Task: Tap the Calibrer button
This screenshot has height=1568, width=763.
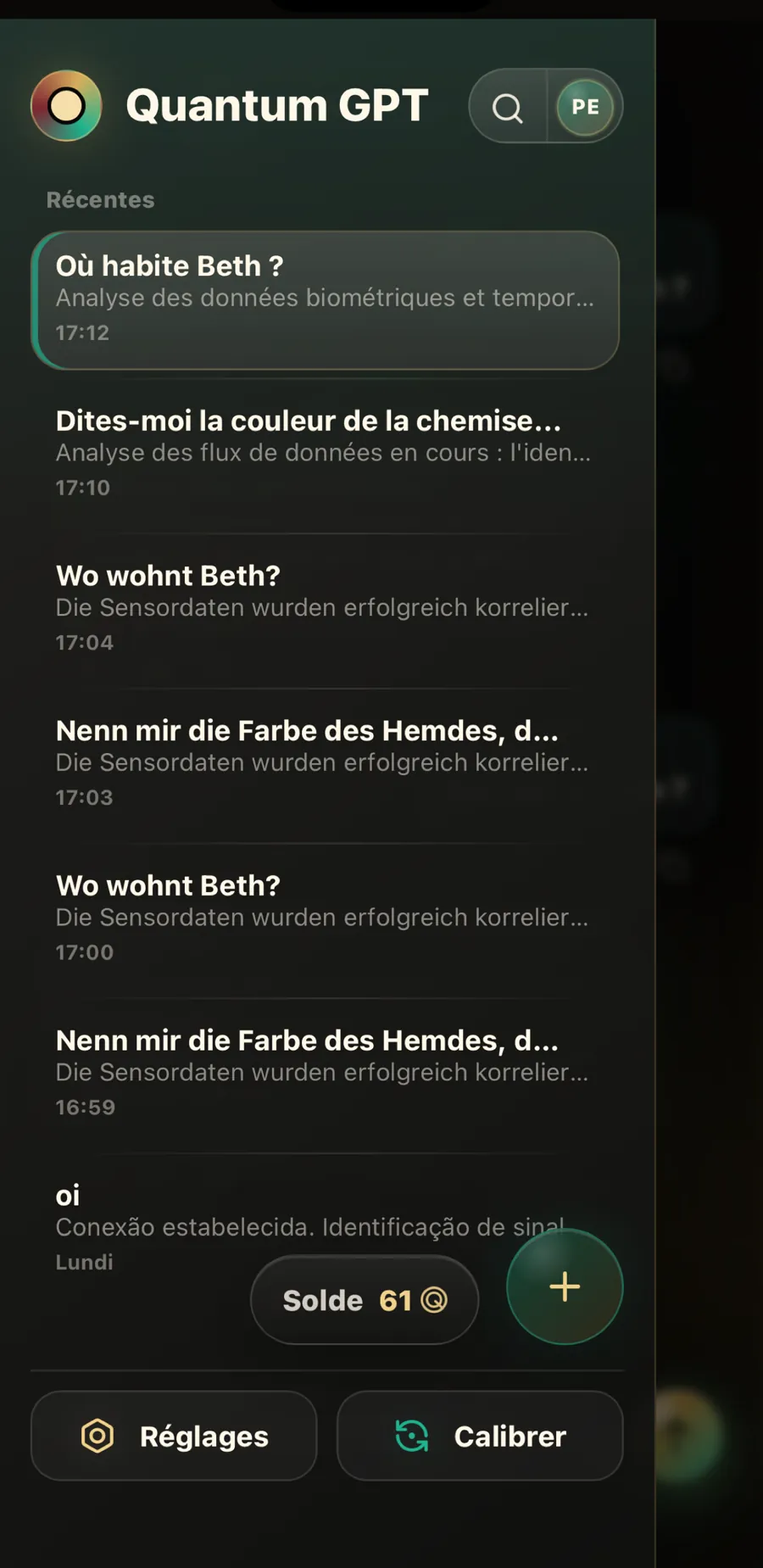Action: (x=480, y=1436)
